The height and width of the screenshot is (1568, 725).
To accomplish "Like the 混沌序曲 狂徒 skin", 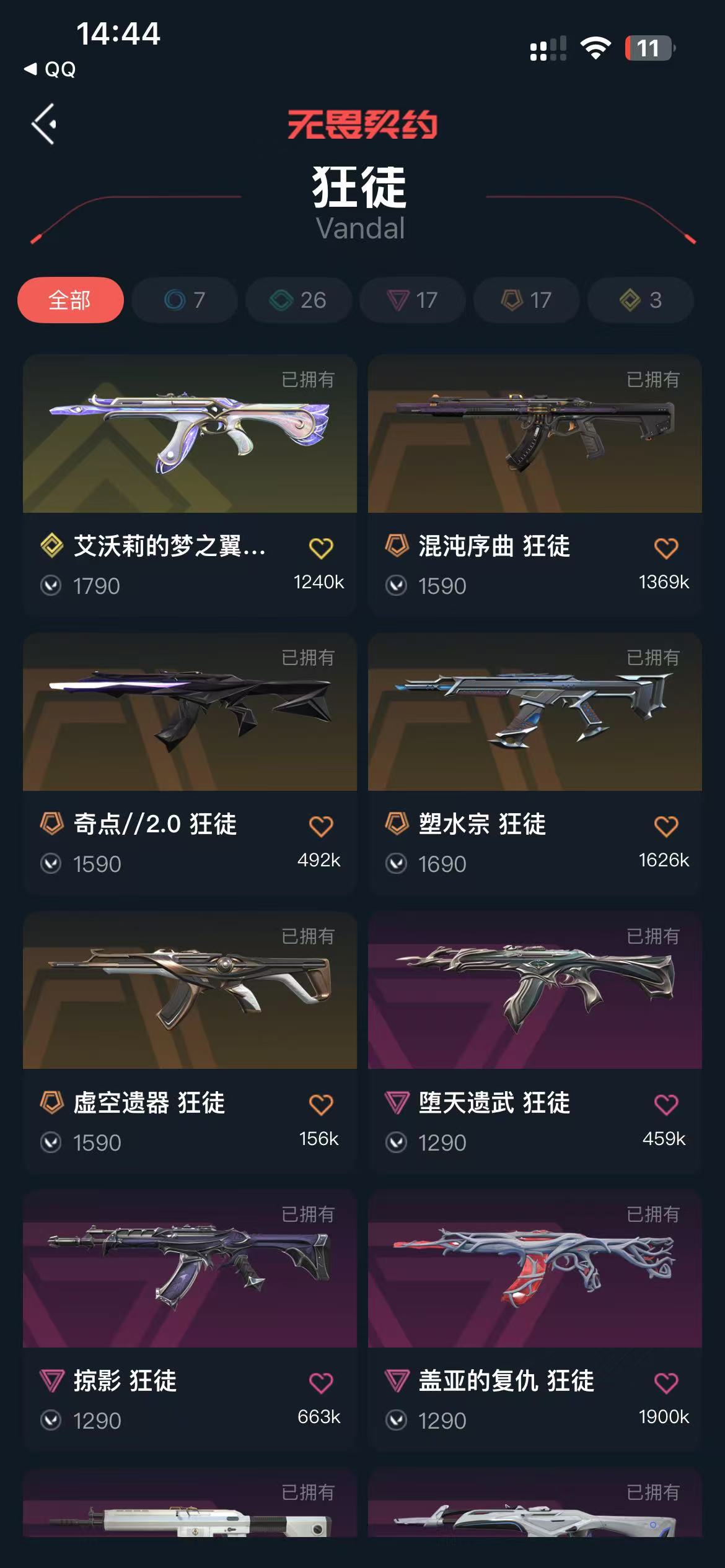I will (x=666, y=548).
